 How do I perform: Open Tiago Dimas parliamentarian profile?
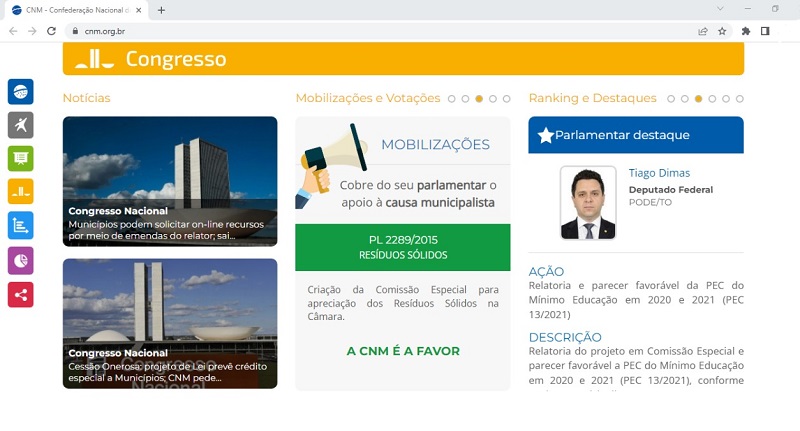(659, 173)
